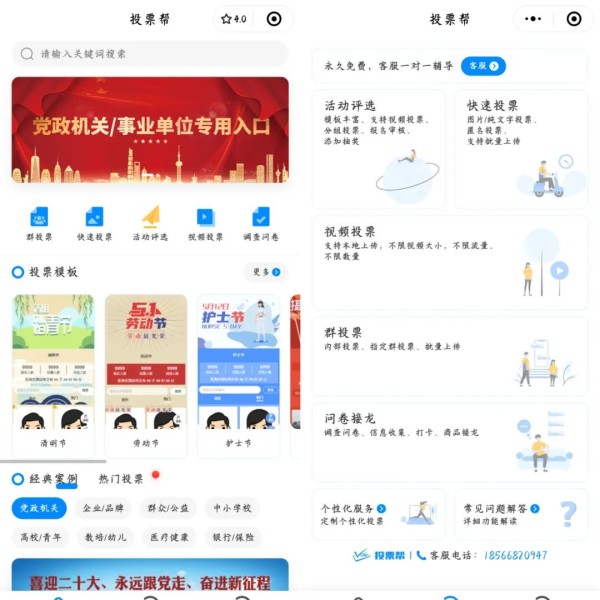
Task: Open the 个性化服务 card
Action: (x=379, y=514)
